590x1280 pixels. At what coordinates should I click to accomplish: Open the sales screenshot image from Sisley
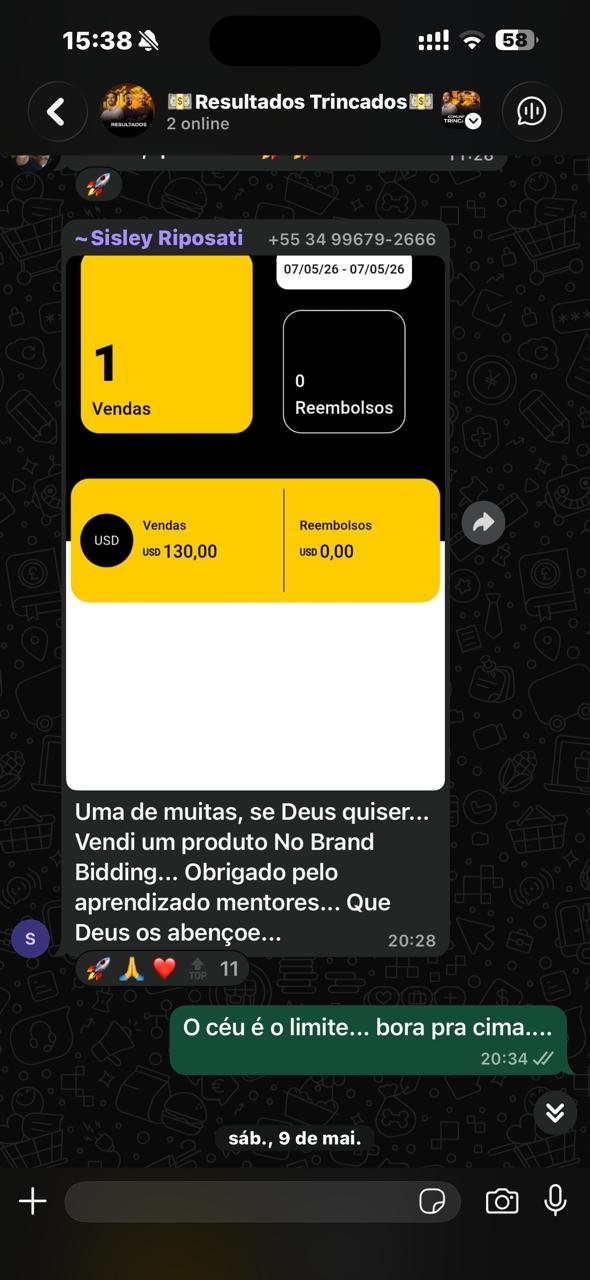pos(255,521)
